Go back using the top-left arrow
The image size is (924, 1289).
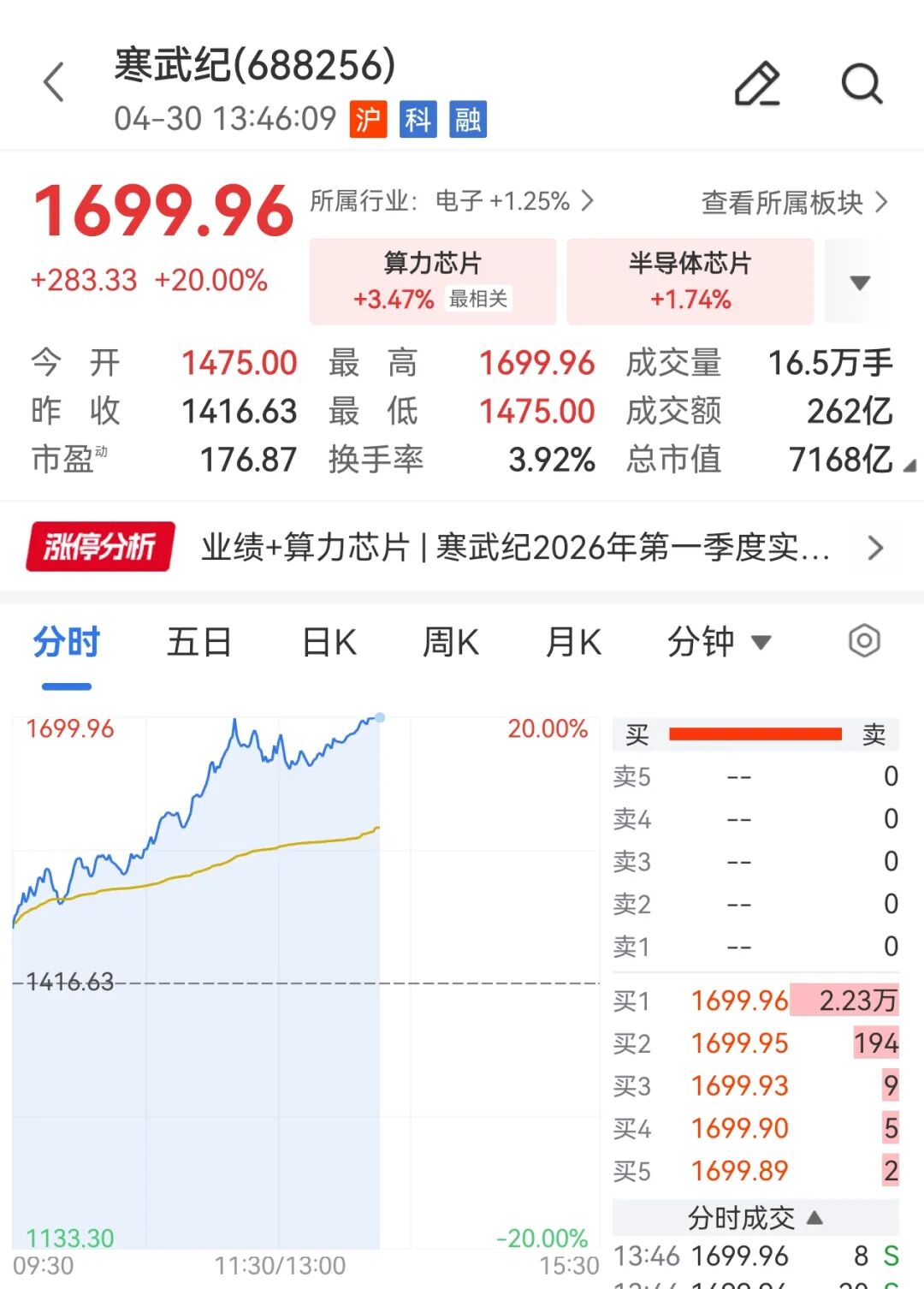54,83
